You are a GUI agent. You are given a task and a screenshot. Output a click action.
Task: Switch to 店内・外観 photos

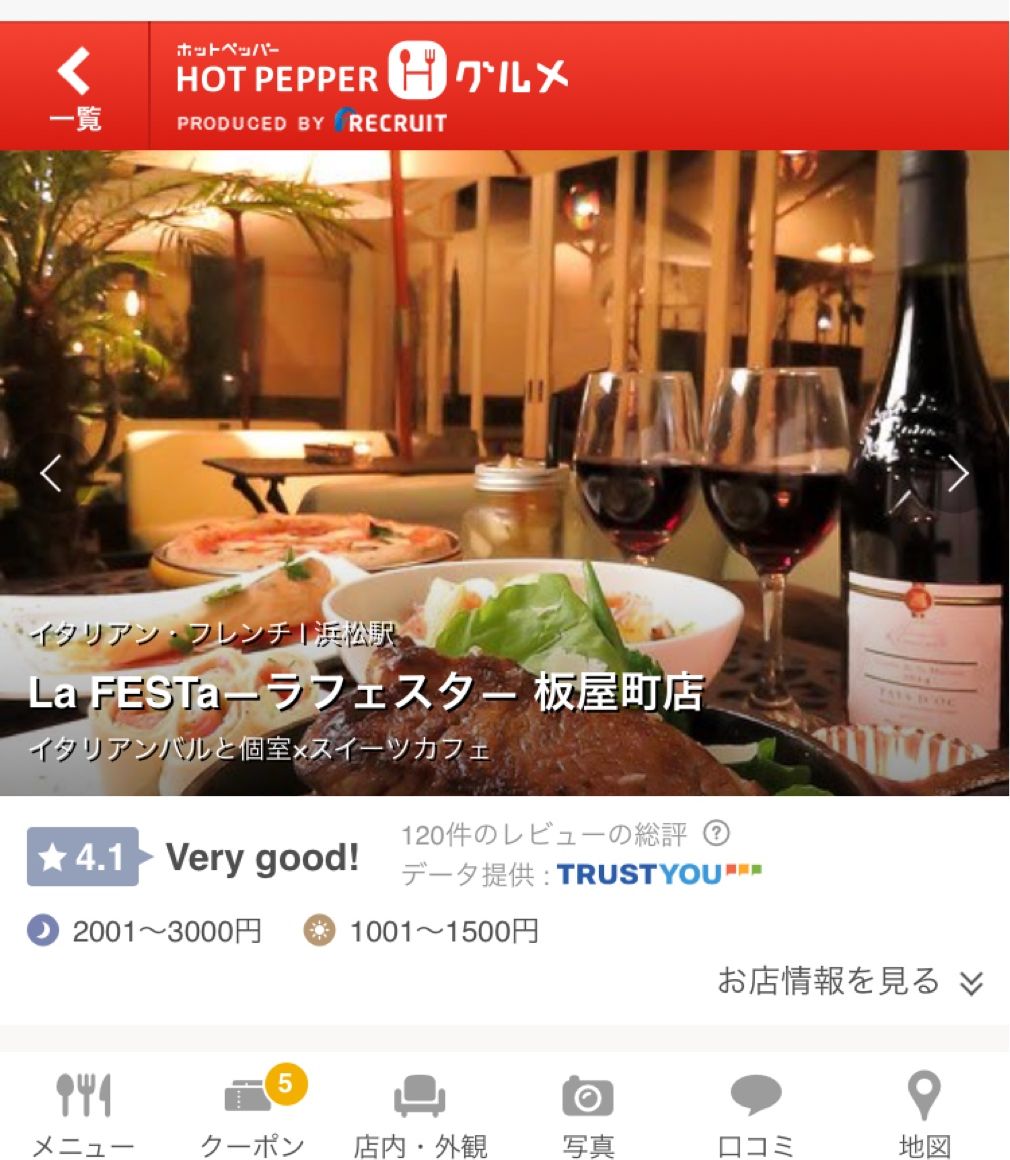[420, 1115]
